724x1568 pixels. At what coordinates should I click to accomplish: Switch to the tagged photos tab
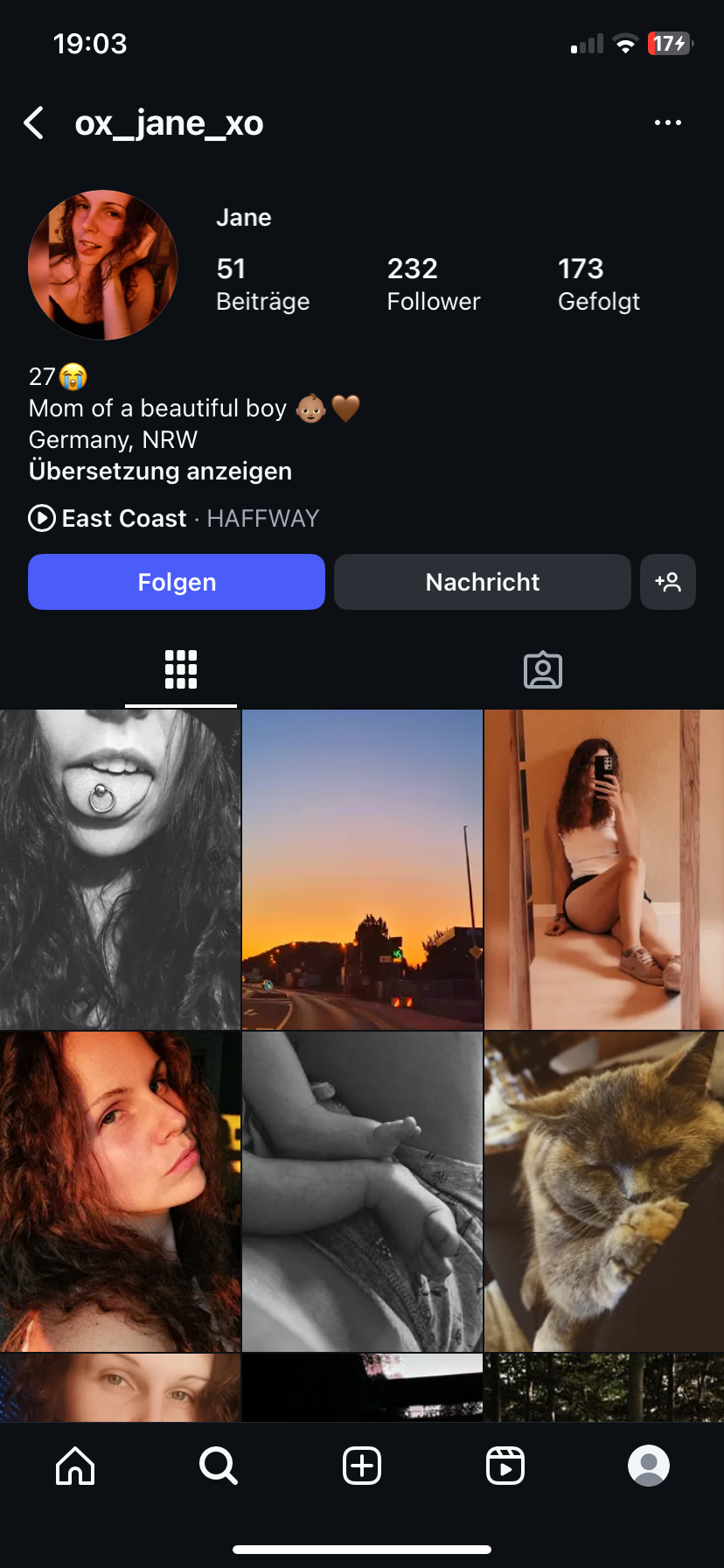[x=543, y=670]
